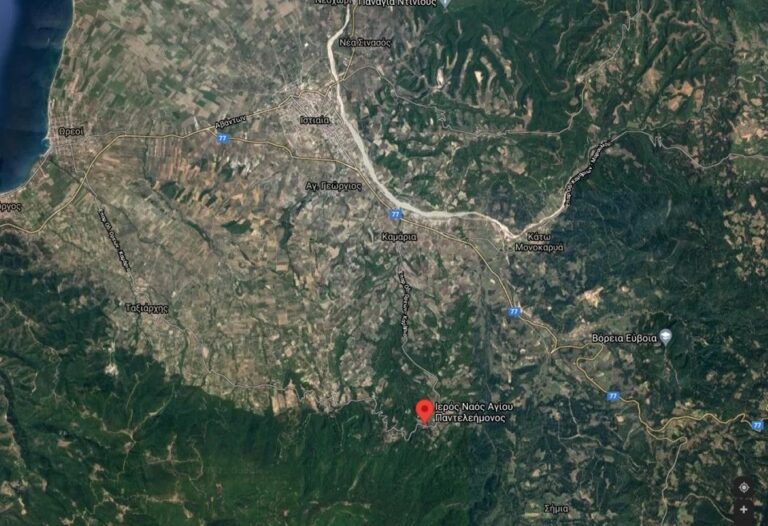Center the map on my location
This screenshot has width=768, height=526.
pos(743,487)
